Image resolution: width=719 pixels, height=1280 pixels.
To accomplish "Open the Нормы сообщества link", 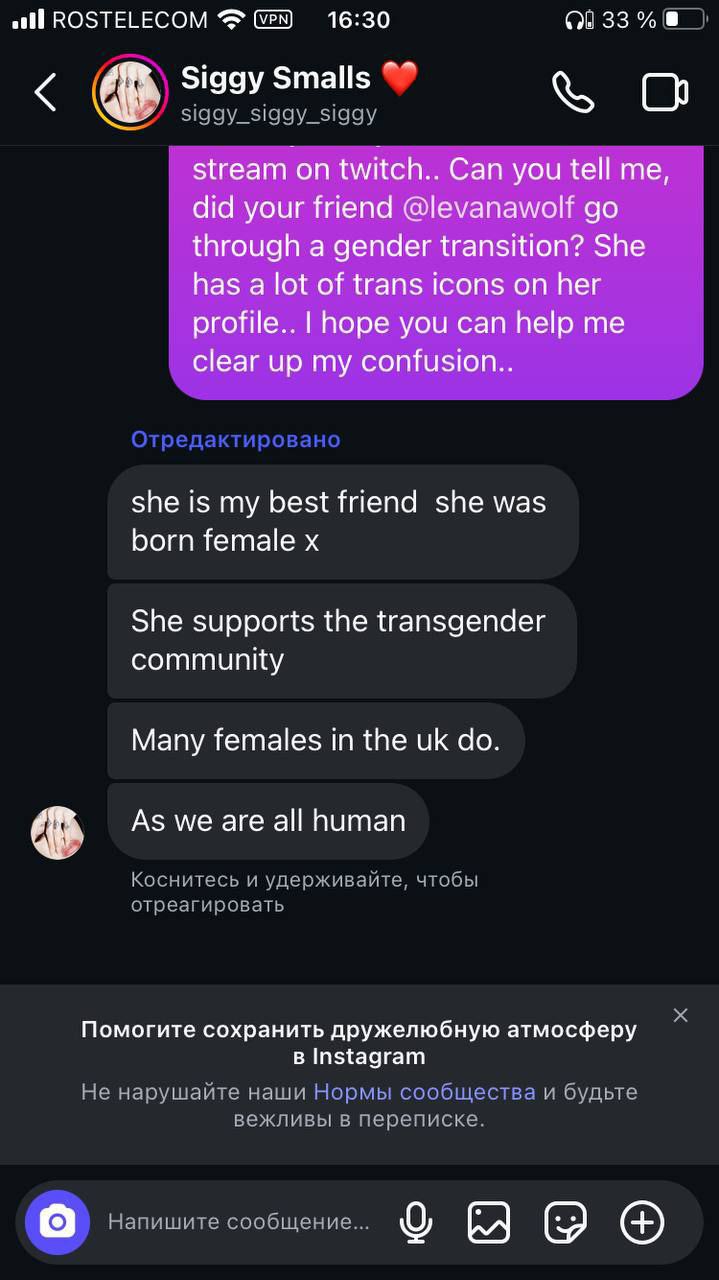I will [x=424, y=1091].
